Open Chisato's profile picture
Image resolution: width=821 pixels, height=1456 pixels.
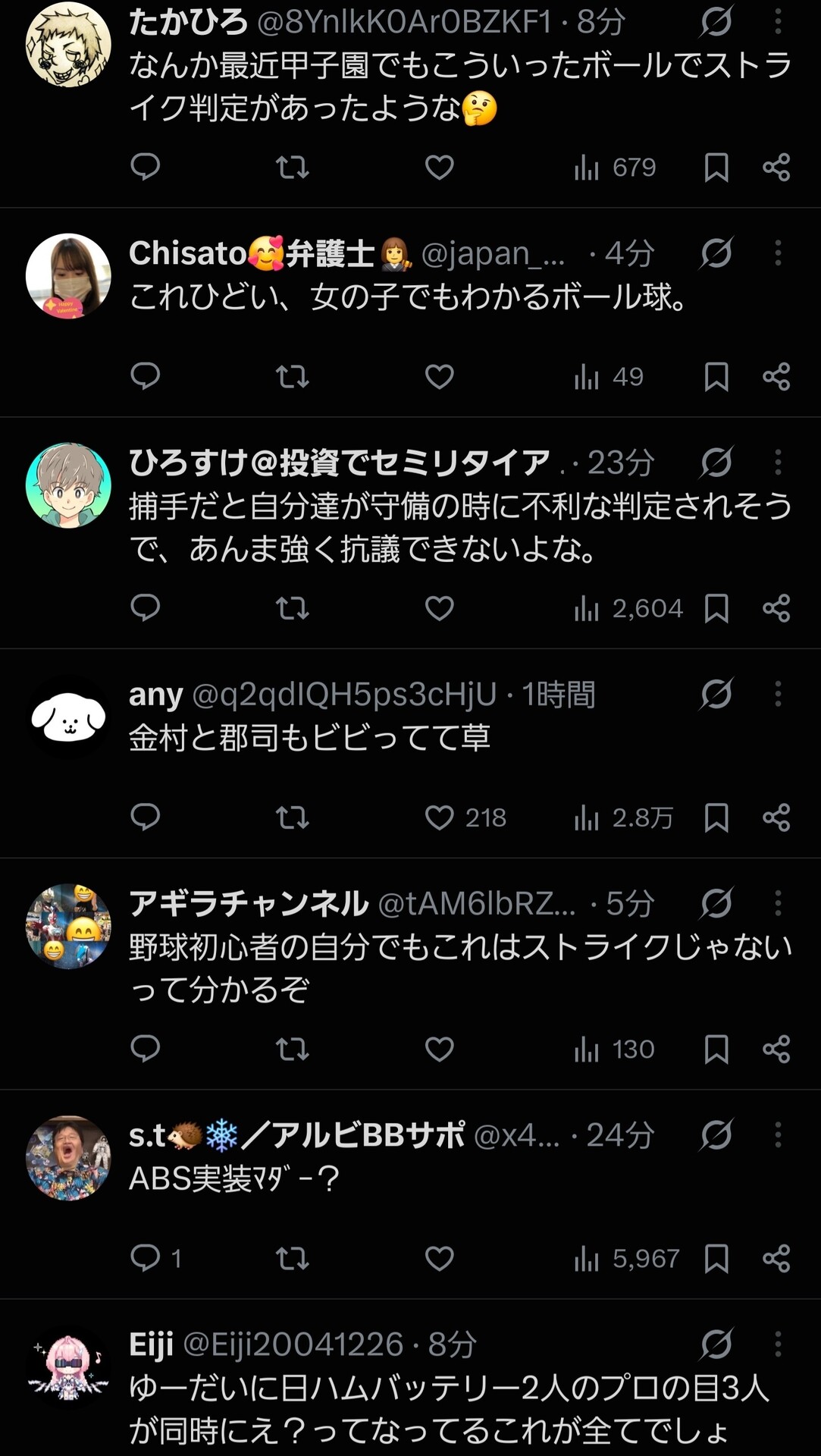tap(68, 276)
